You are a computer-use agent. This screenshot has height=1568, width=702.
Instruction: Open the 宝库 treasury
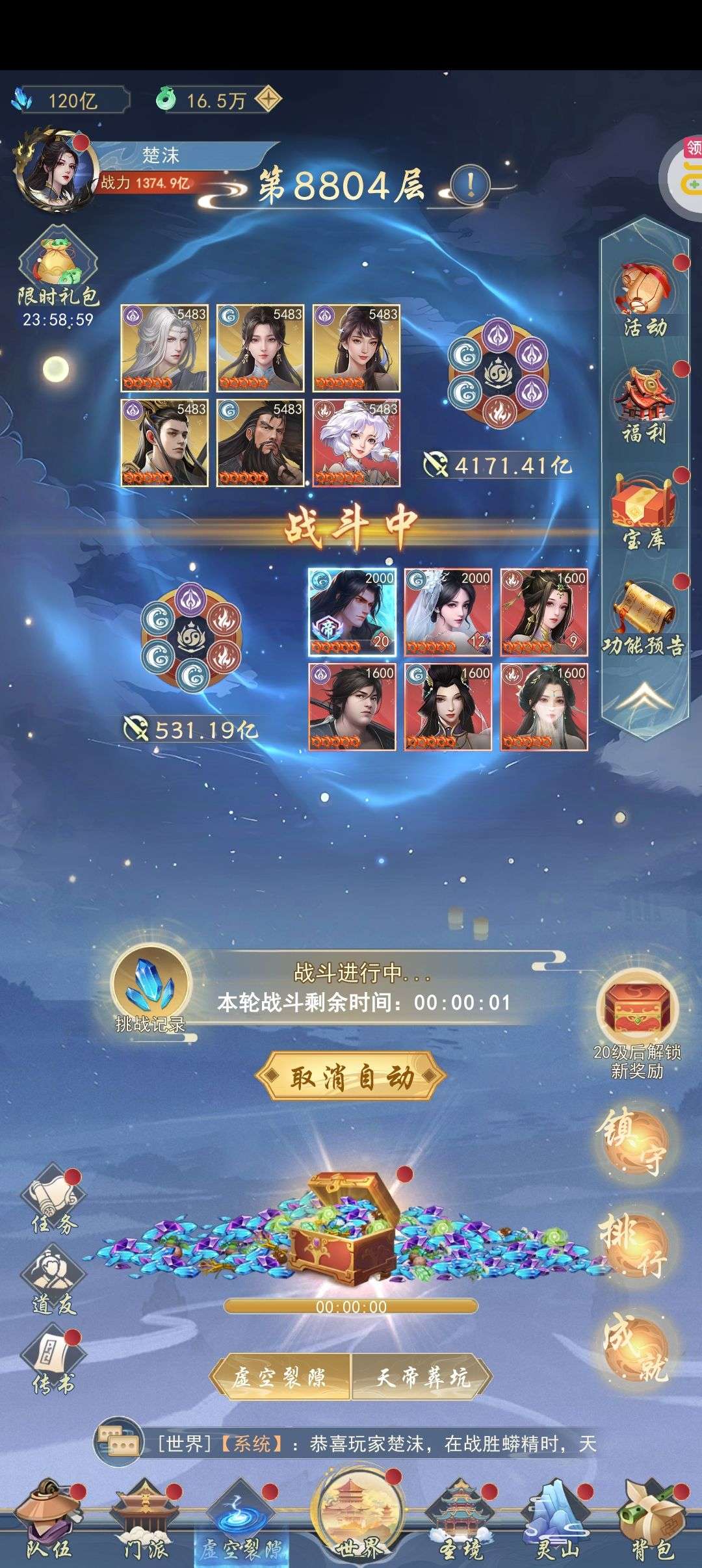[x=644, y=511]
